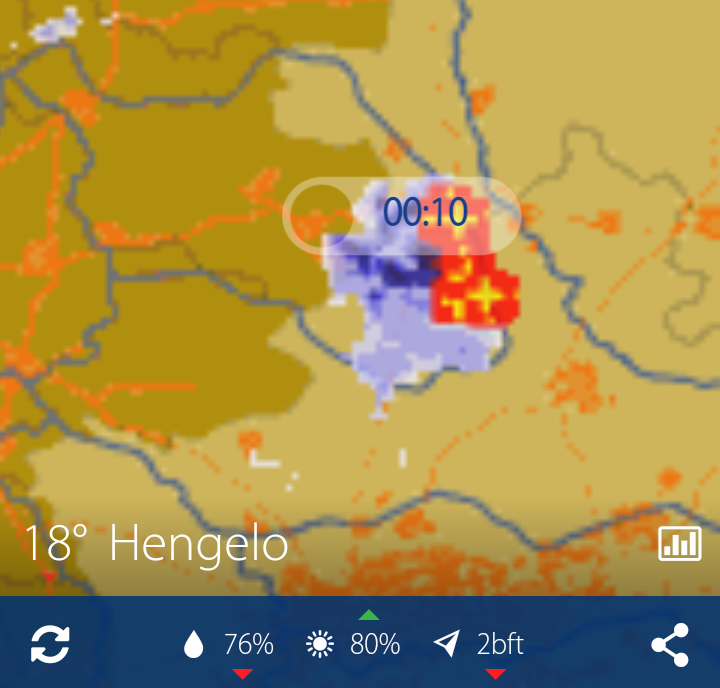Show 2bft wind details
This screenshot has width=720, height=688.
(480, 645)
